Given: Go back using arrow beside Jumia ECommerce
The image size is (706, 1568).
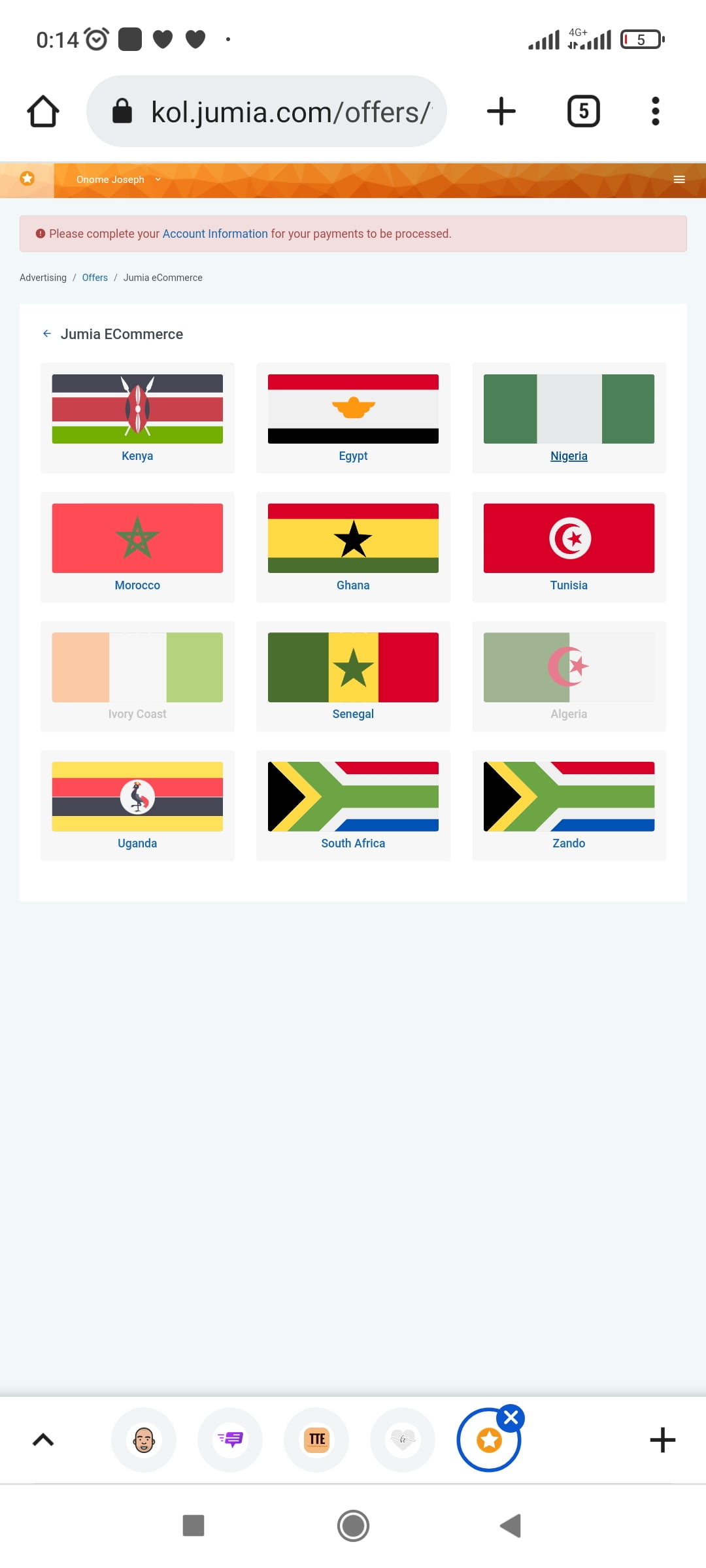Looking at the screenshot, I should pos(47,334).
